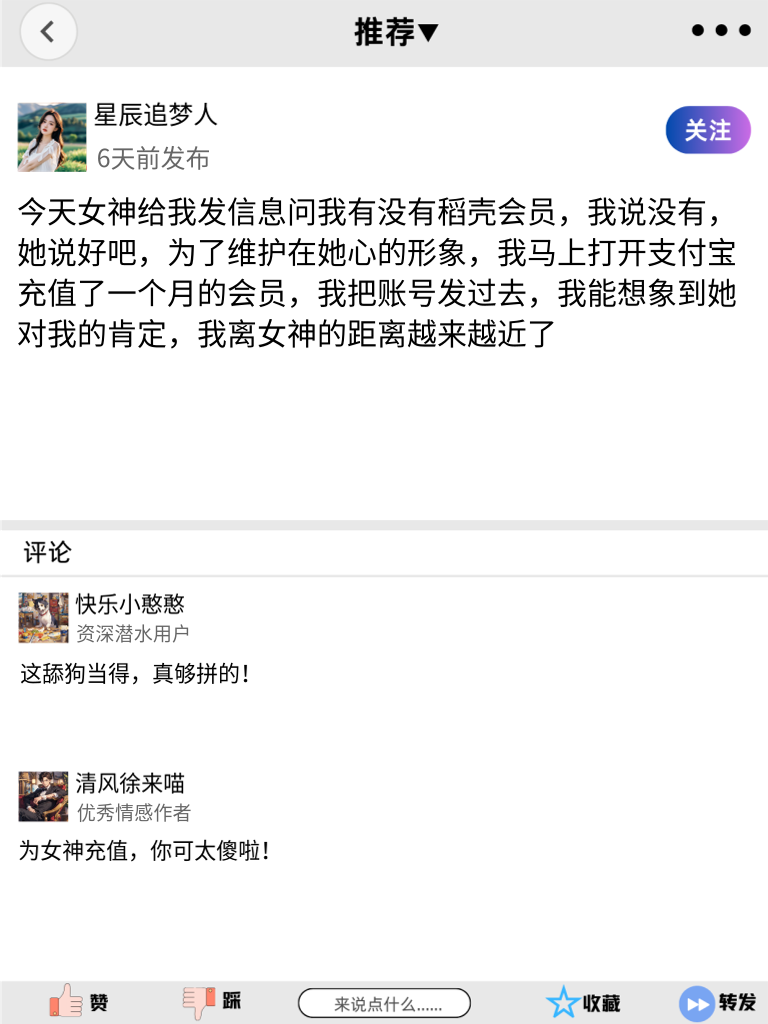Toggle follow status via 关注 button
Viewport: 768px width, 1024px height.
[707, 130]
